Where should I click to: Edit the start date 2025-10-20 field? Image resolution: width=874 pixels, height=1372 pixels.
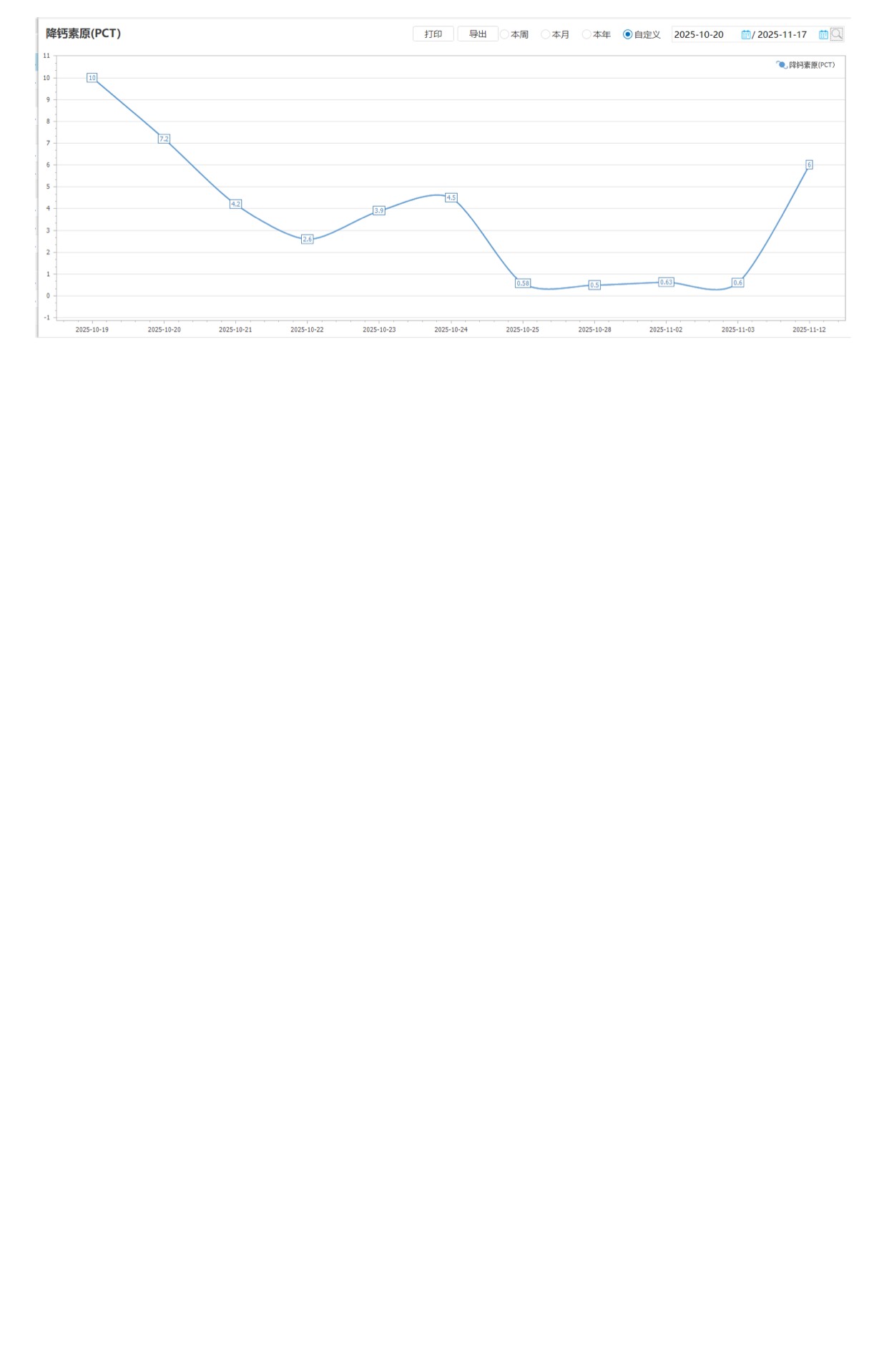point(704,34)
